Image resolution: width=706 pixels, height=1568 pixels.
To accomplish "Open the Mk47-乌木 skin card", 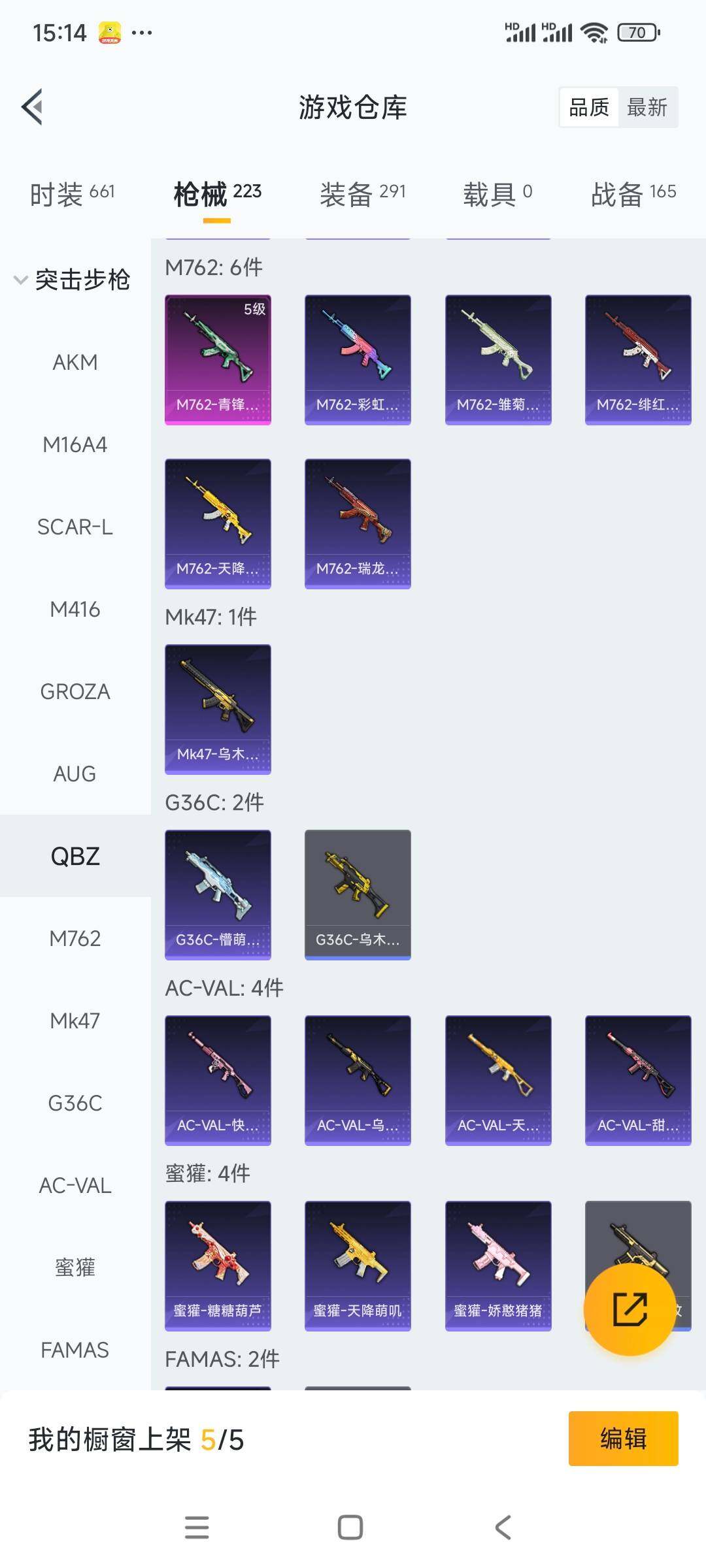I will [218, 709].
